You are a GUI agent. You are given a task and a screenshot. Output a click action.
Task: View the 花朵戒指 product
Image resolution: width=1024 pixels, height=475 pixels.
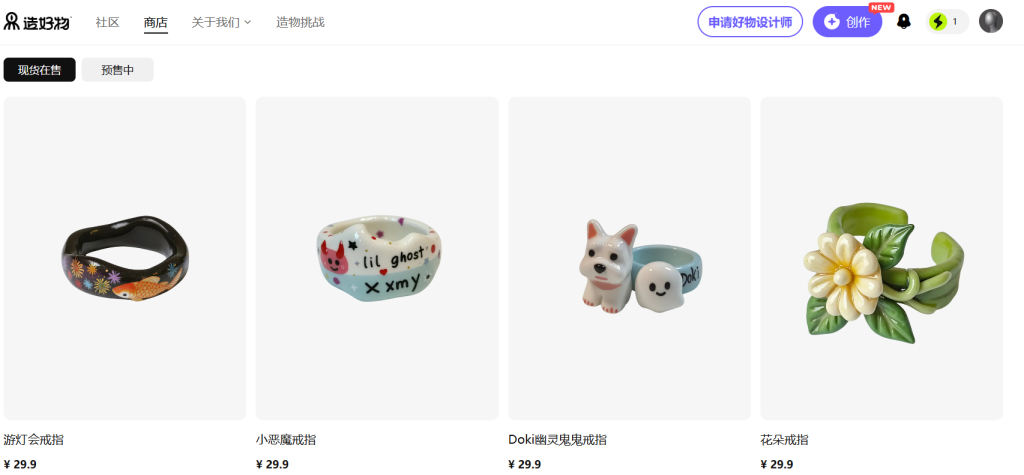coord(881,258)
